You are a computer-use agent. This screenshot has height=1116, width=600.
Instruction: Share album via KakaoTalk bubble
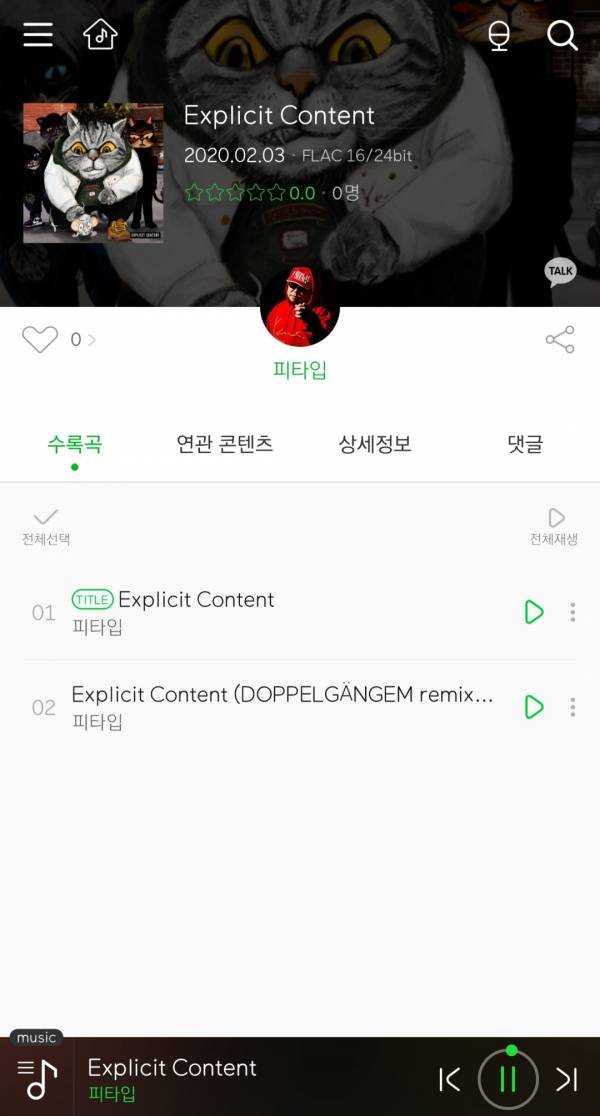tap(560, 271)
